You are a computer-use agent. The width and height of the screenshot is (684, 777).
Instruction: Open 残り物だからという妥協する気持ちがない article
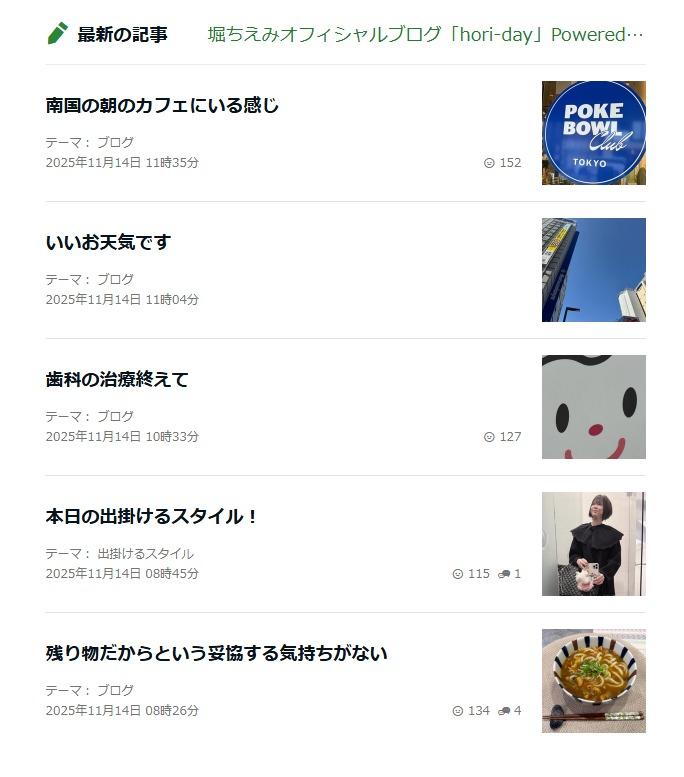(216, 653)
